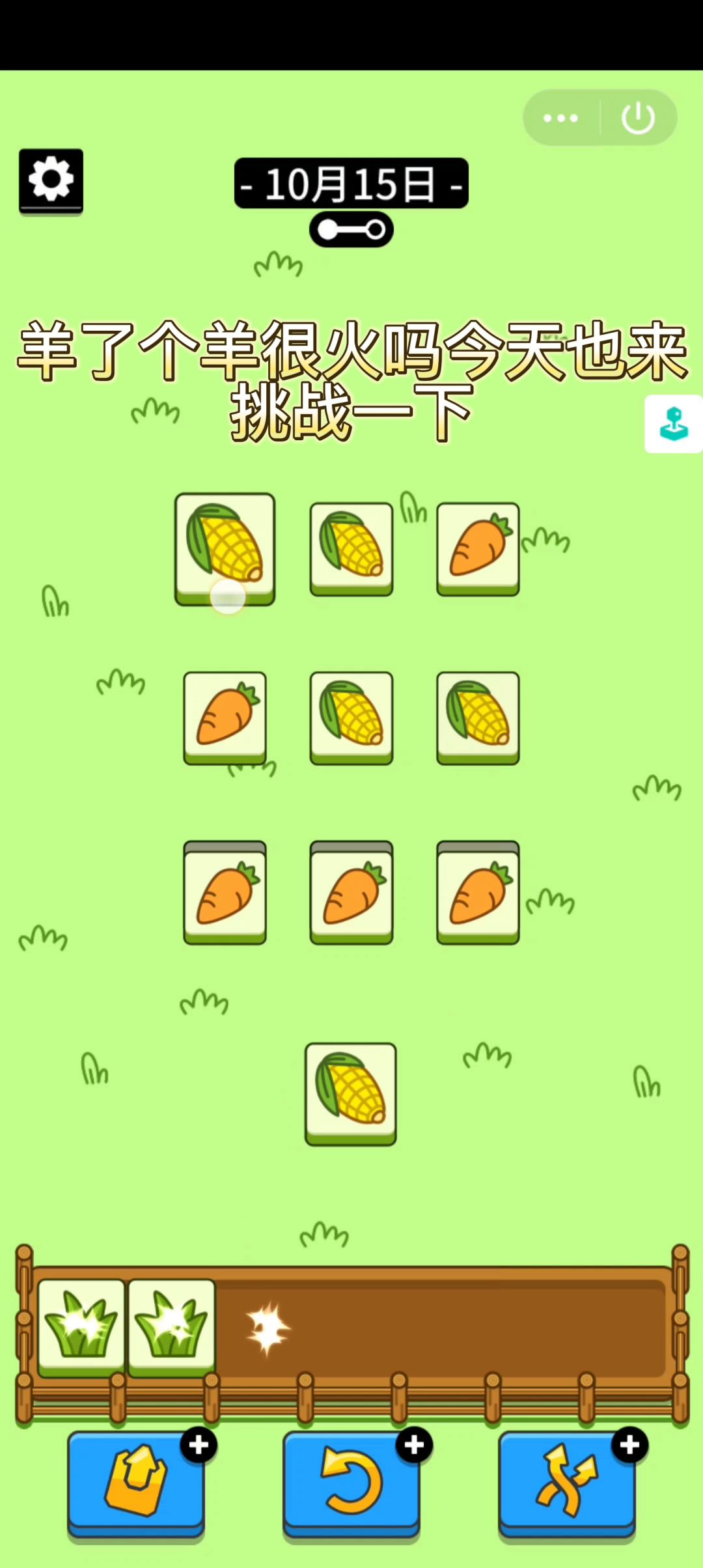Open the mini program three-dot menu
This screenshot has width=703, height=1568.
[560, 118]
